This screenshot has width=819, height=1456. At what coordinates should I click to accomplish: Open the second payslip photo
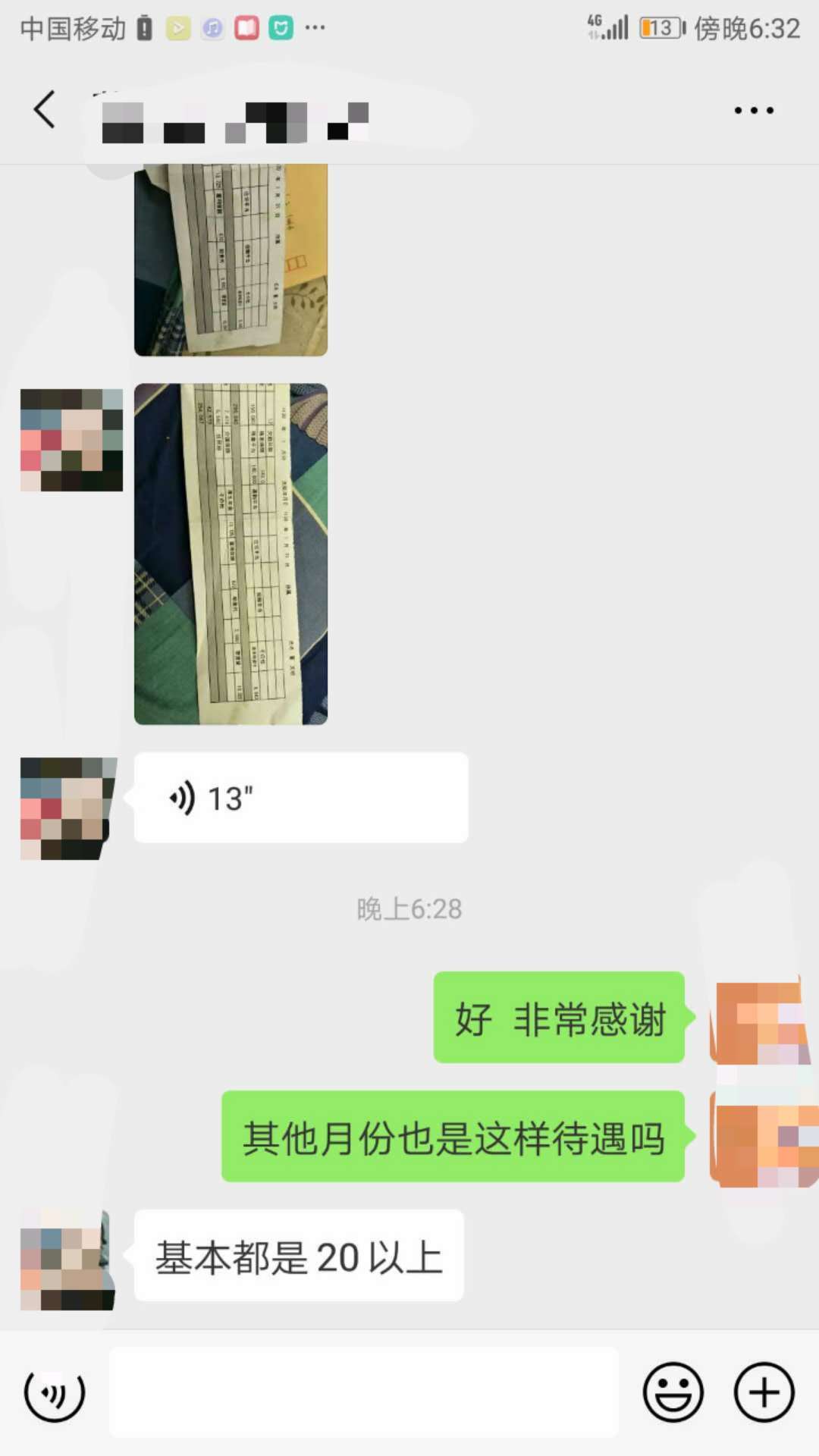(x=231, y=554)
